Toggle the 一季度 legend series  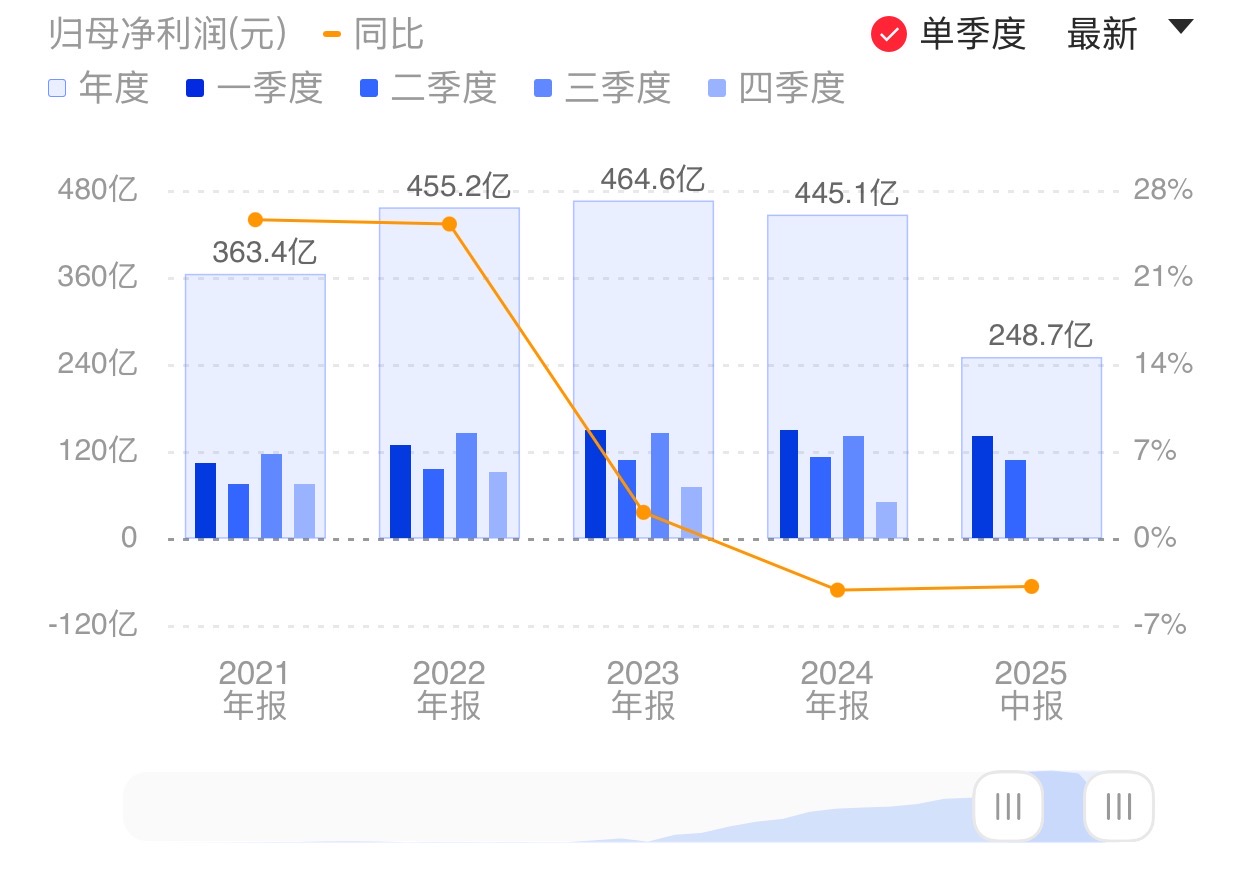coord(254,88)
